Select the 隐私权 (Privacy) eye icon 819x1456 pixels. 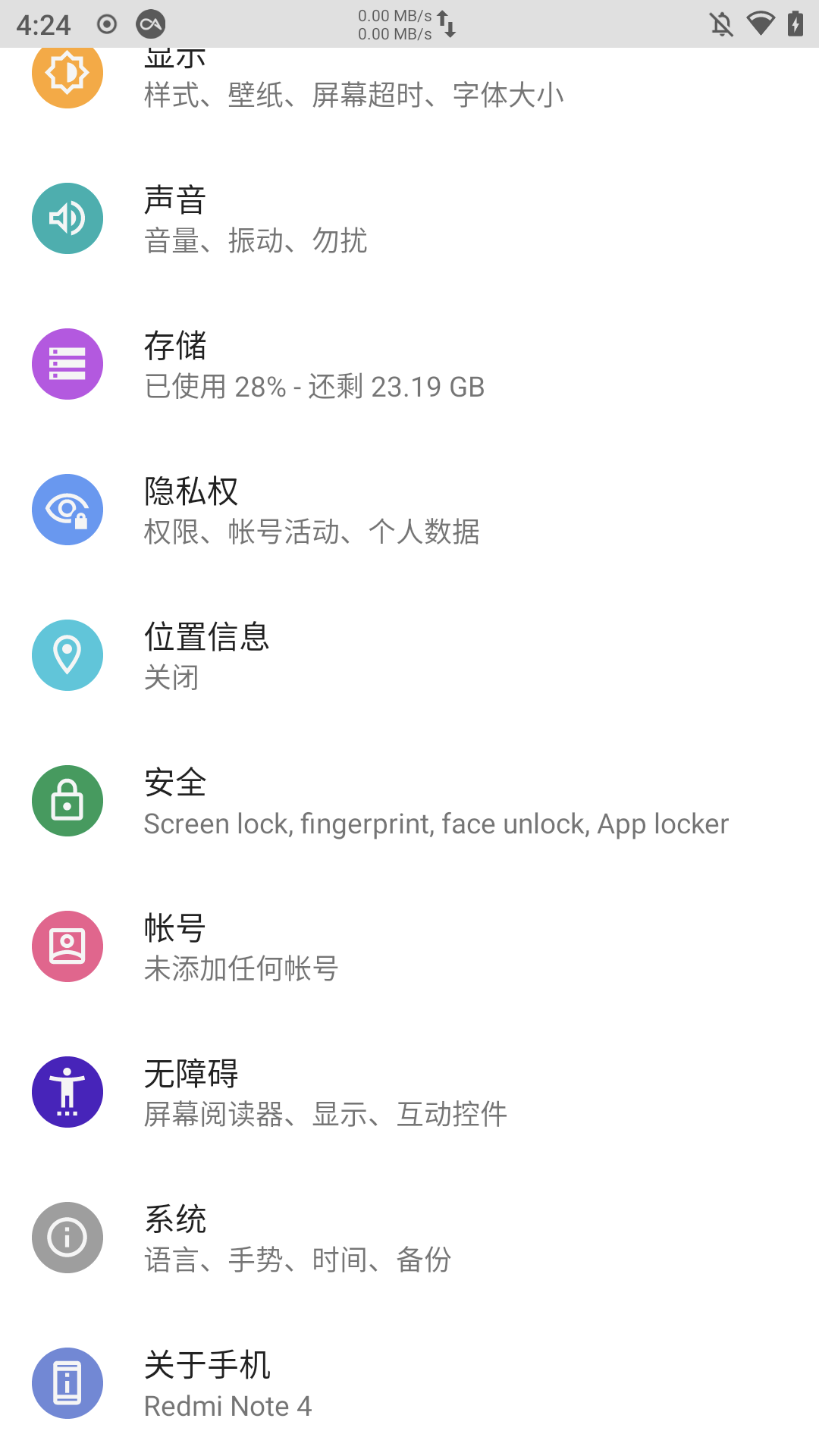67,510
